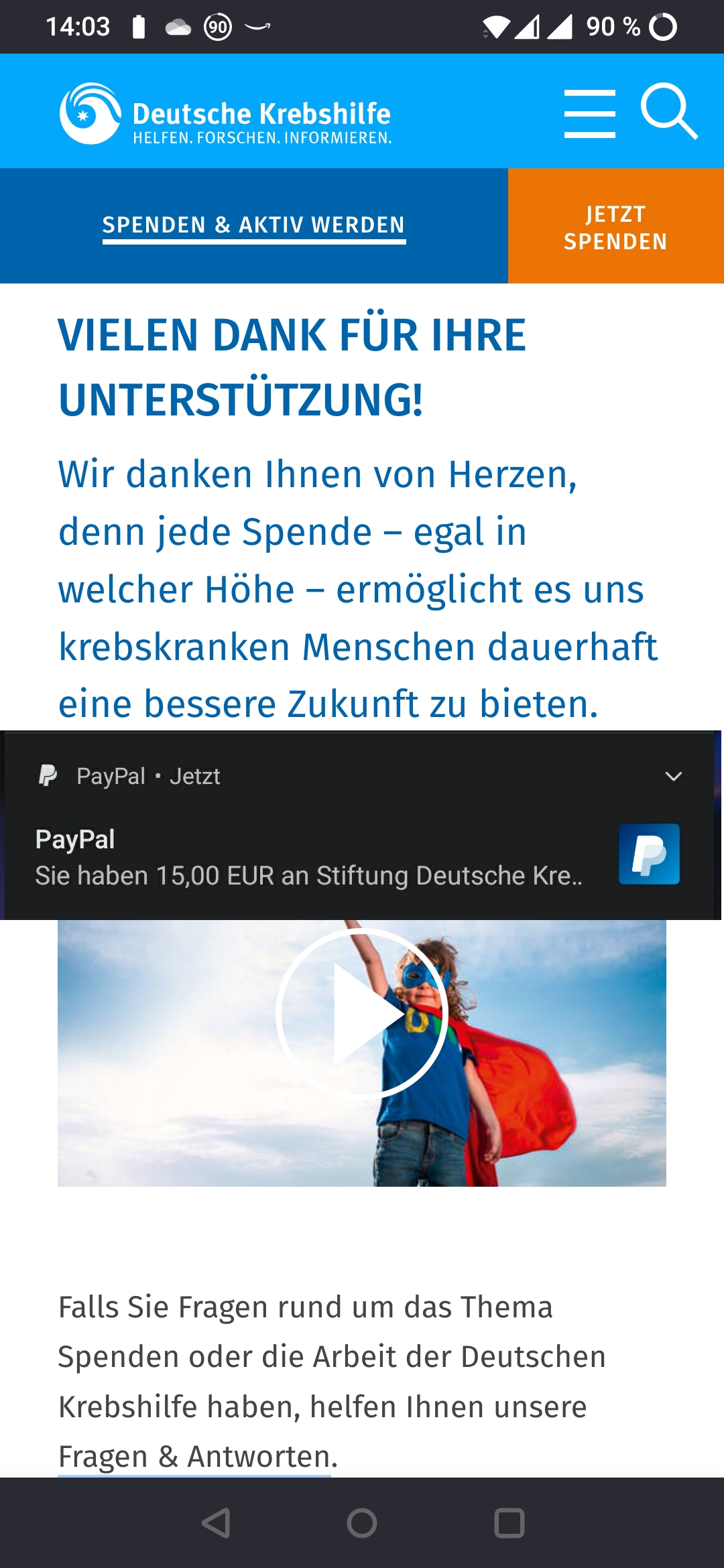Expand the PayPal notification chevron

673,776
